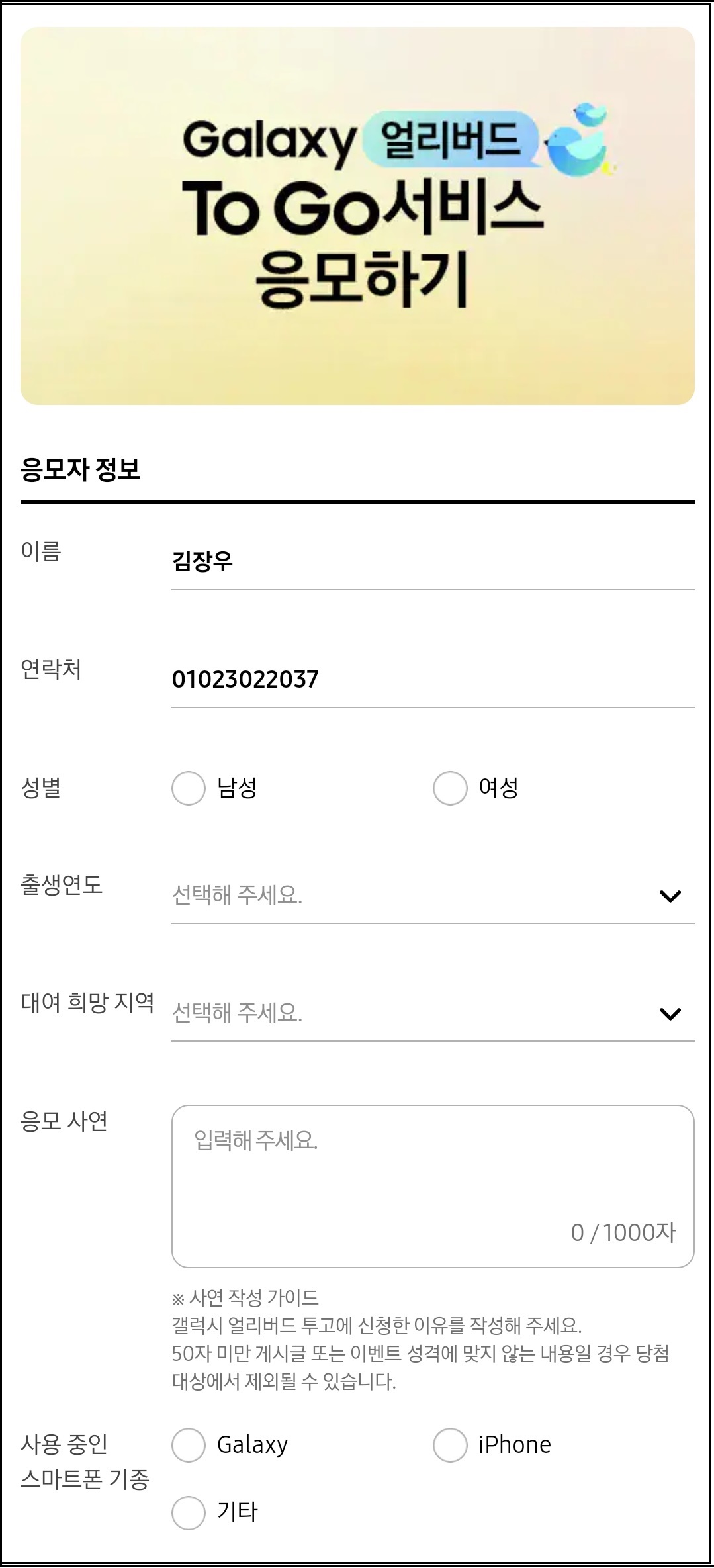Click the 연락처 phone number field
This screenshot has height=1568, width=714.
click(430, 678)
